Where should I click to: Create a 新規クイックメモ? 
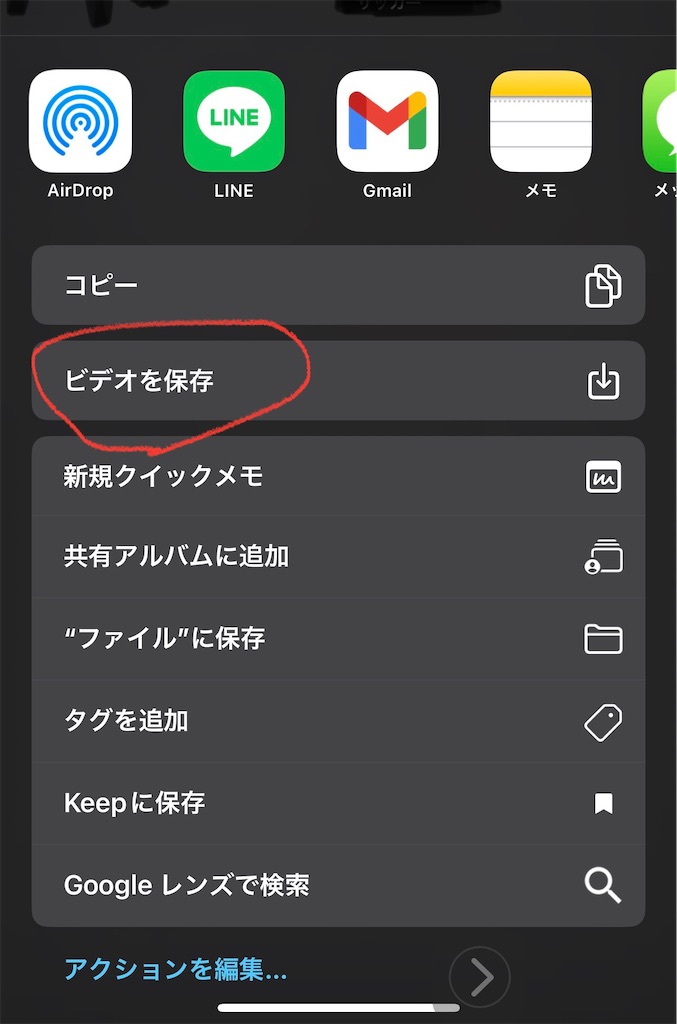338,477
